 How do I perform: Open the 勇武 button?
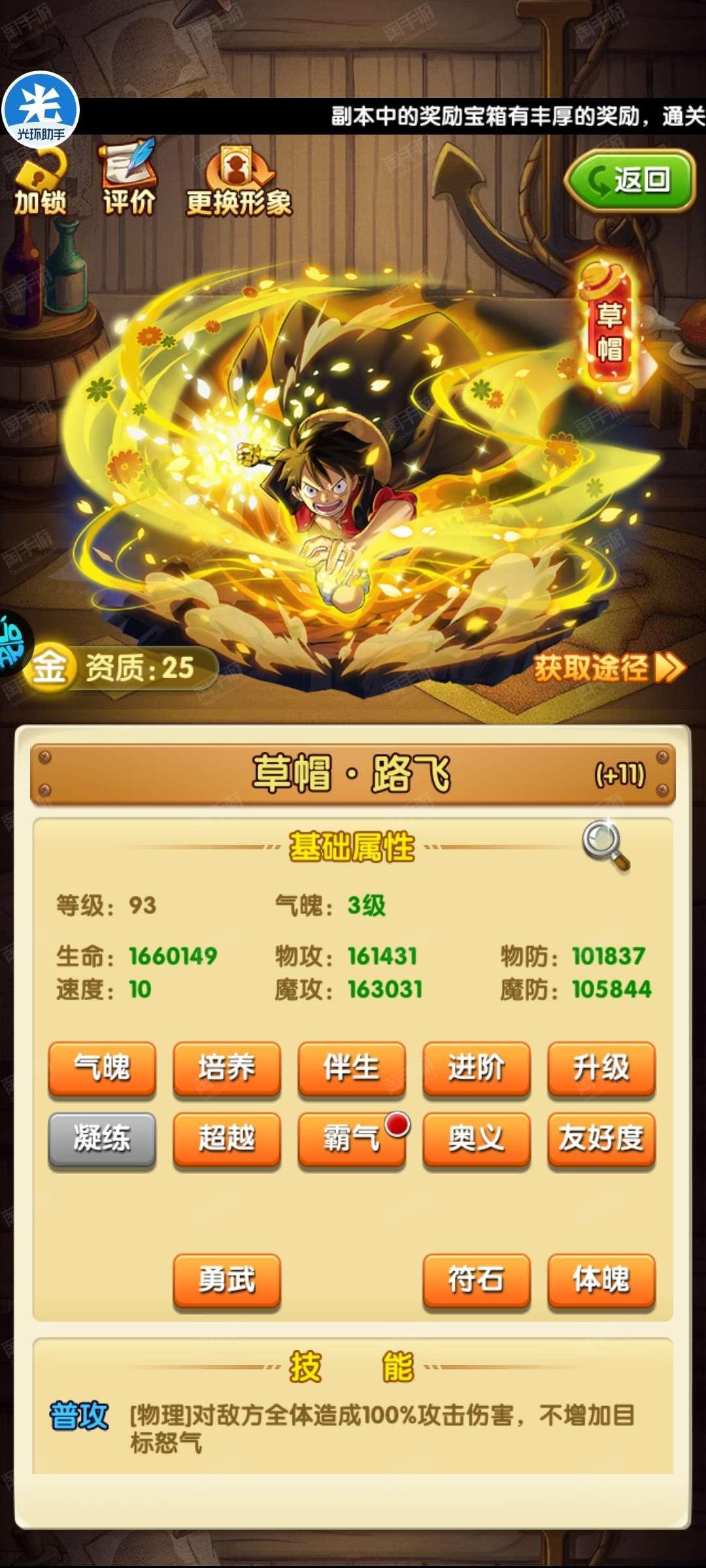pyautogui.click(x=227, y=1280)
